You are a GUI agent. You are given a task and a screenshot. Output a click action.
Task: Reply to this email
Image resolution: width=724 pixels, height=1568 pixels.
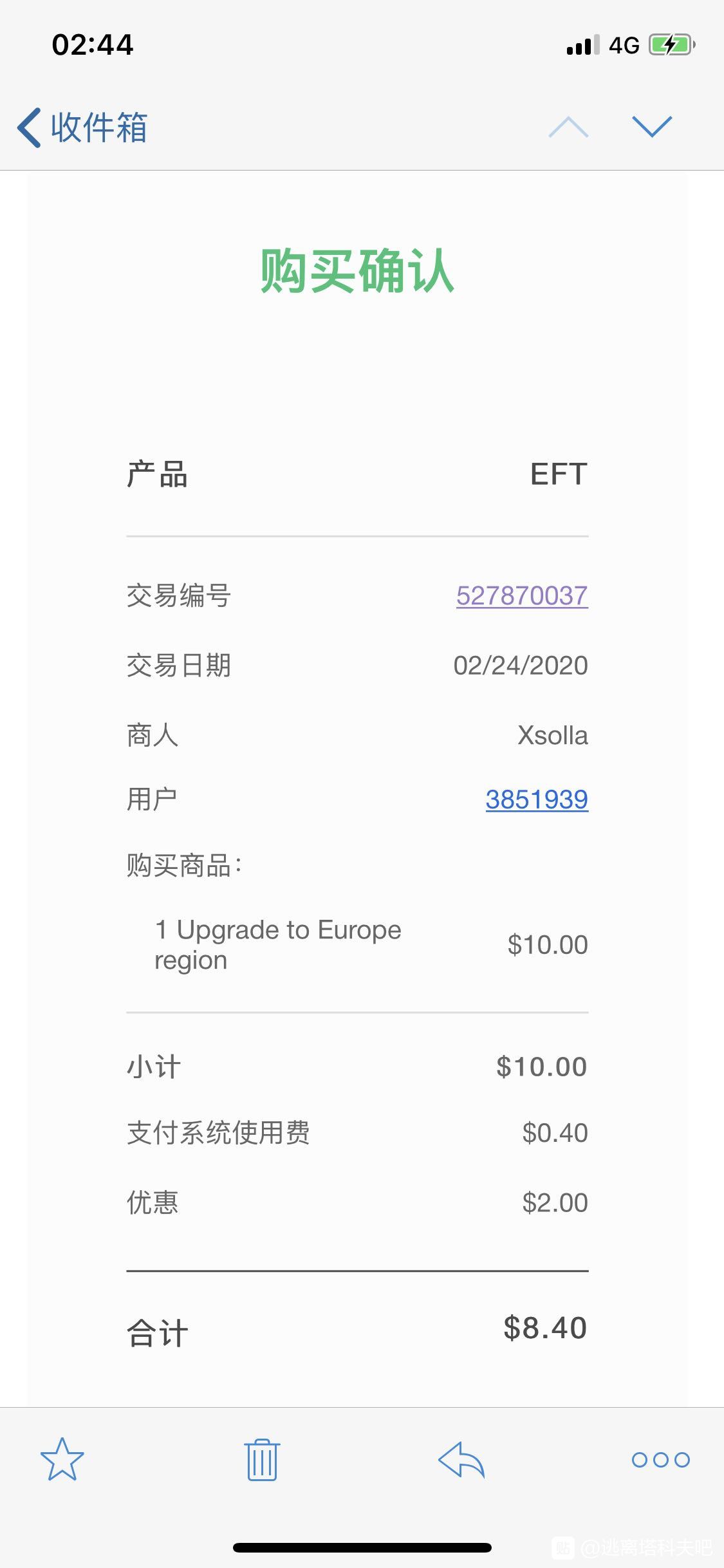click(x=461, y=1459)
